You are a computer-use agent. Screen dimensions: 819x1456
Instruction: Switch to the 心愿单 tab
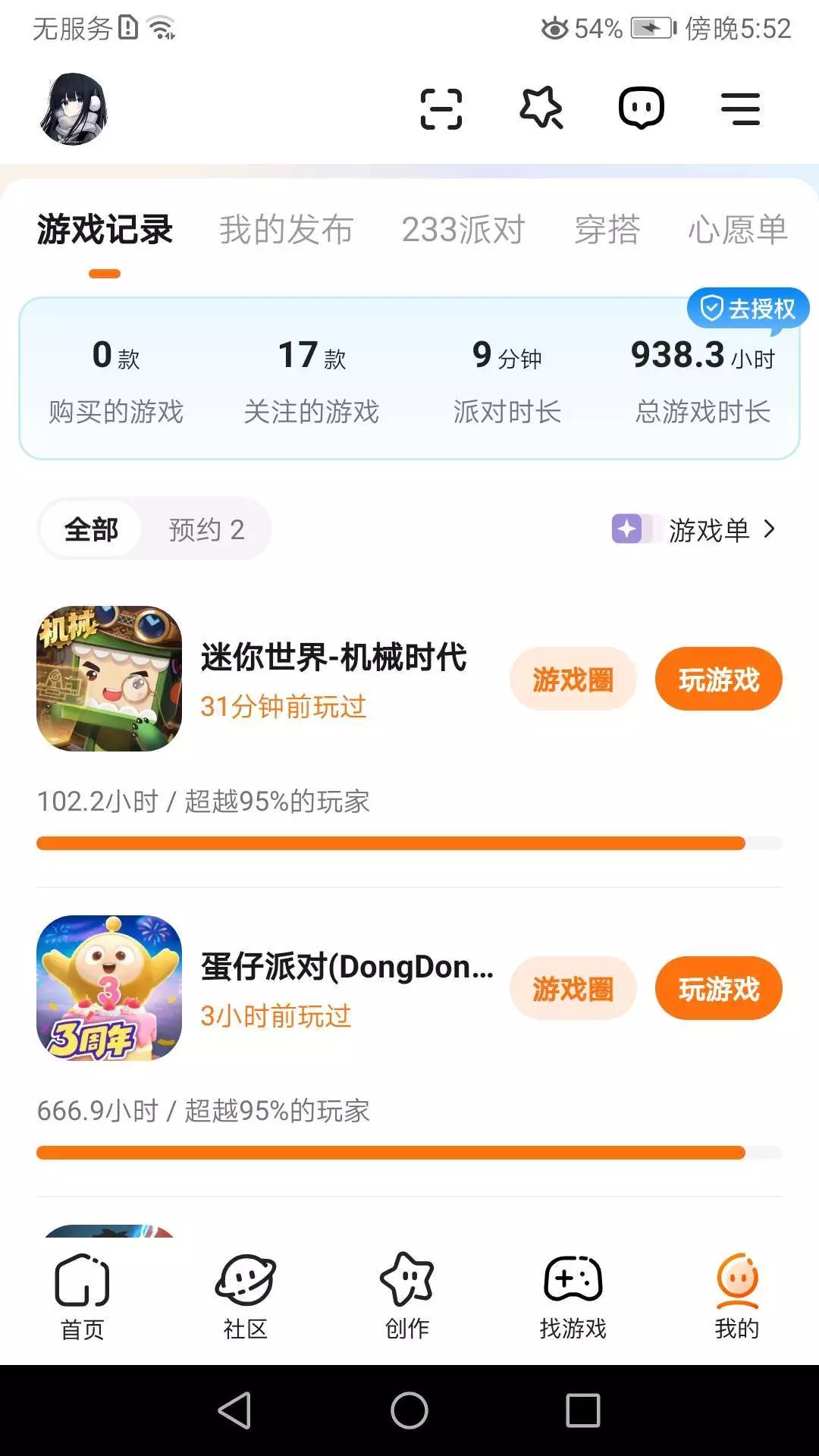pos(737,230)
